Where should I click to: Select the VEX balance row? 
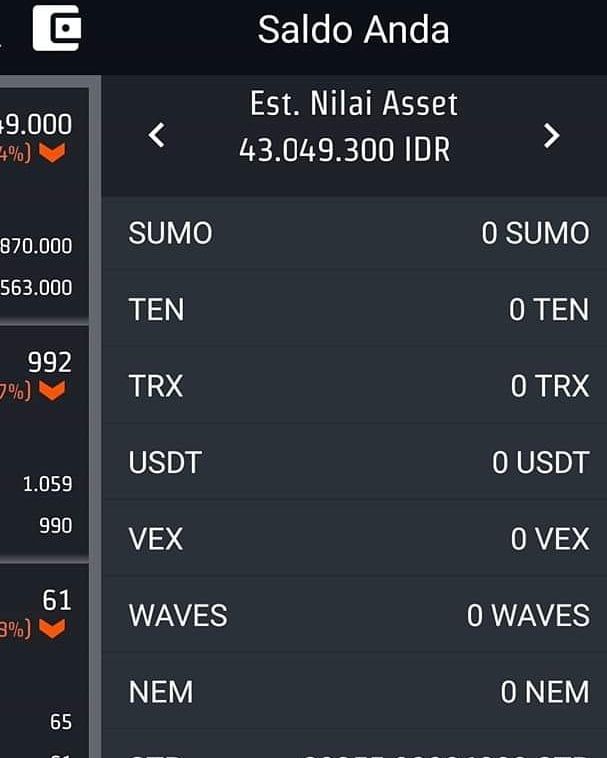(354, 538)
